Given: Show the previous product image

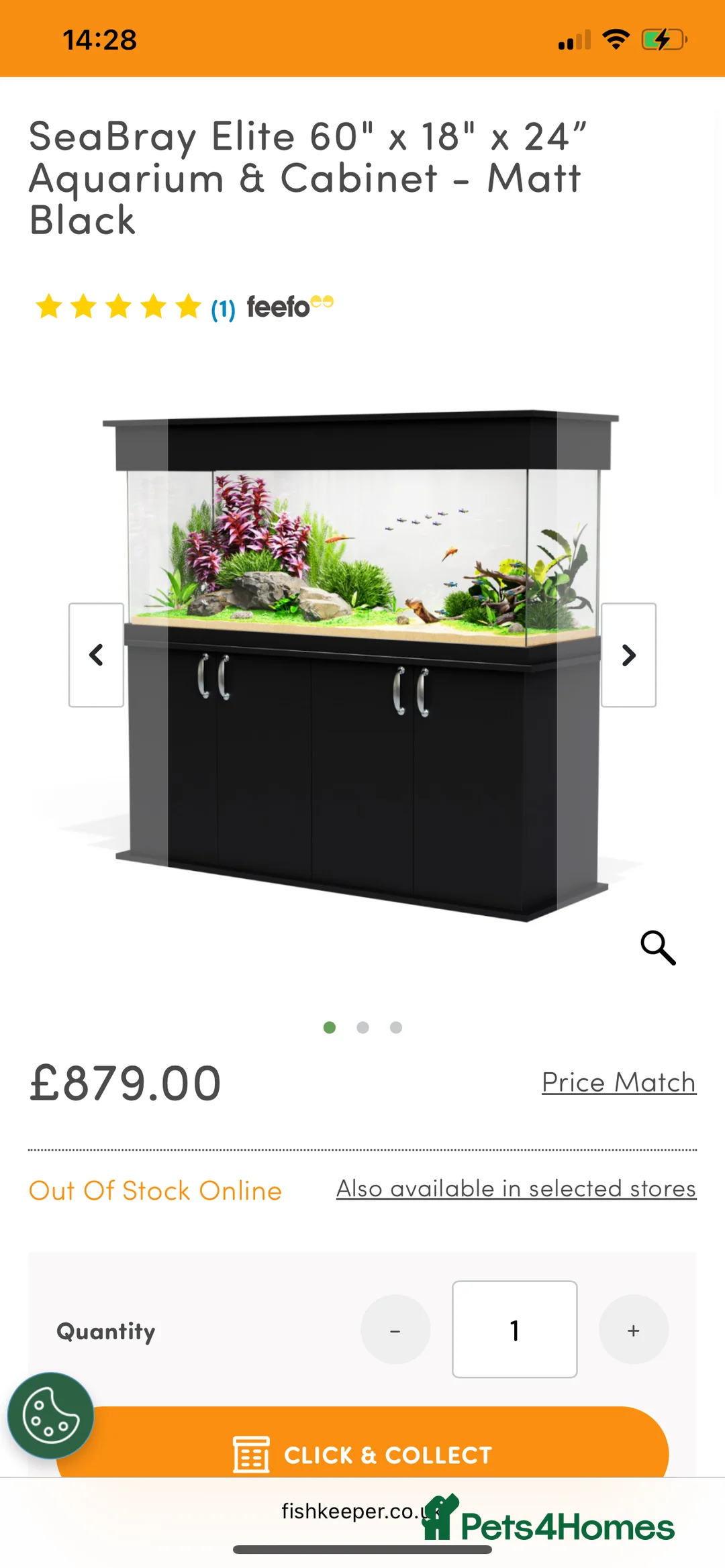Looking at the screenshot, I should (96, 654).
